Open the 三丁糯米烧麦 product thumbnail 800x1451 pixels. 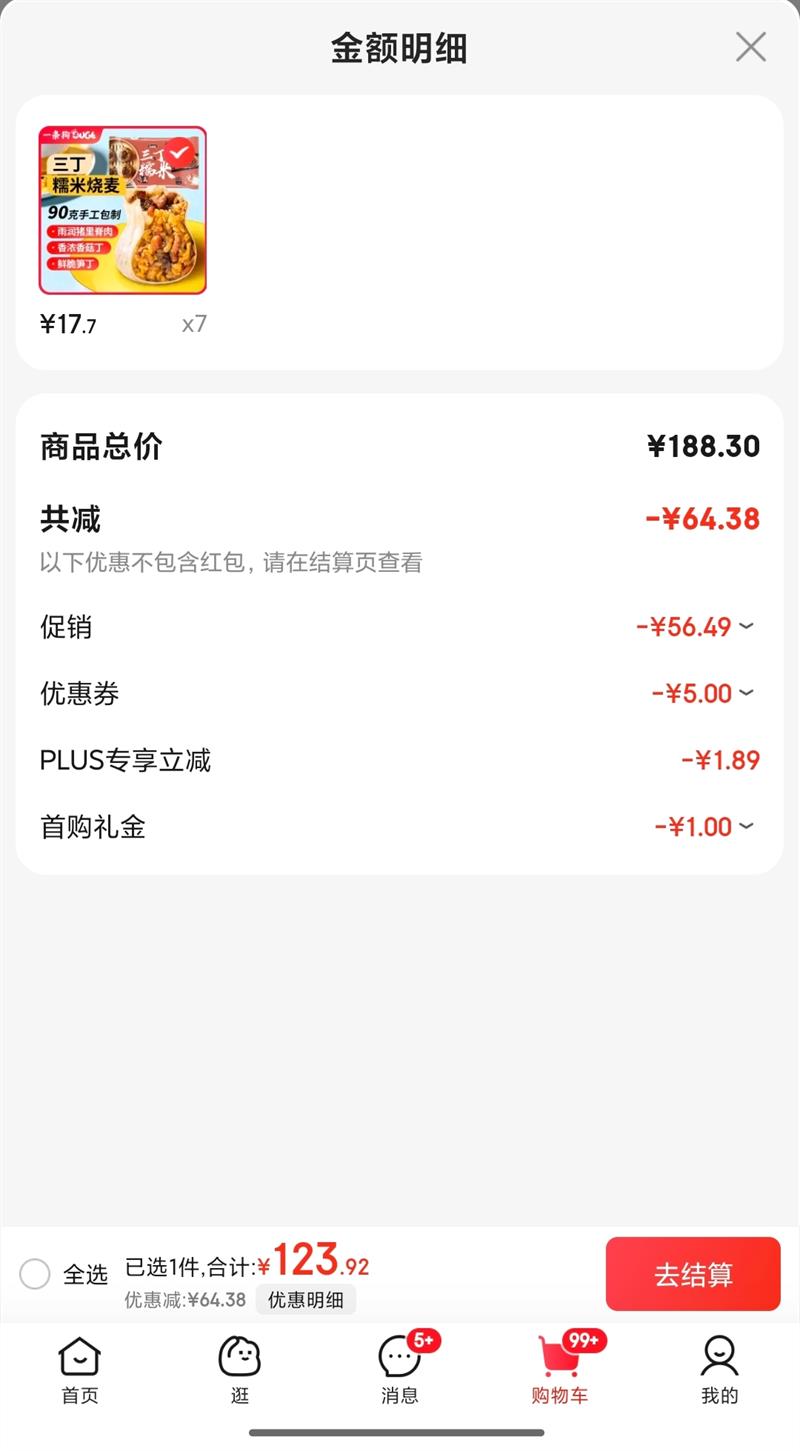122,211
